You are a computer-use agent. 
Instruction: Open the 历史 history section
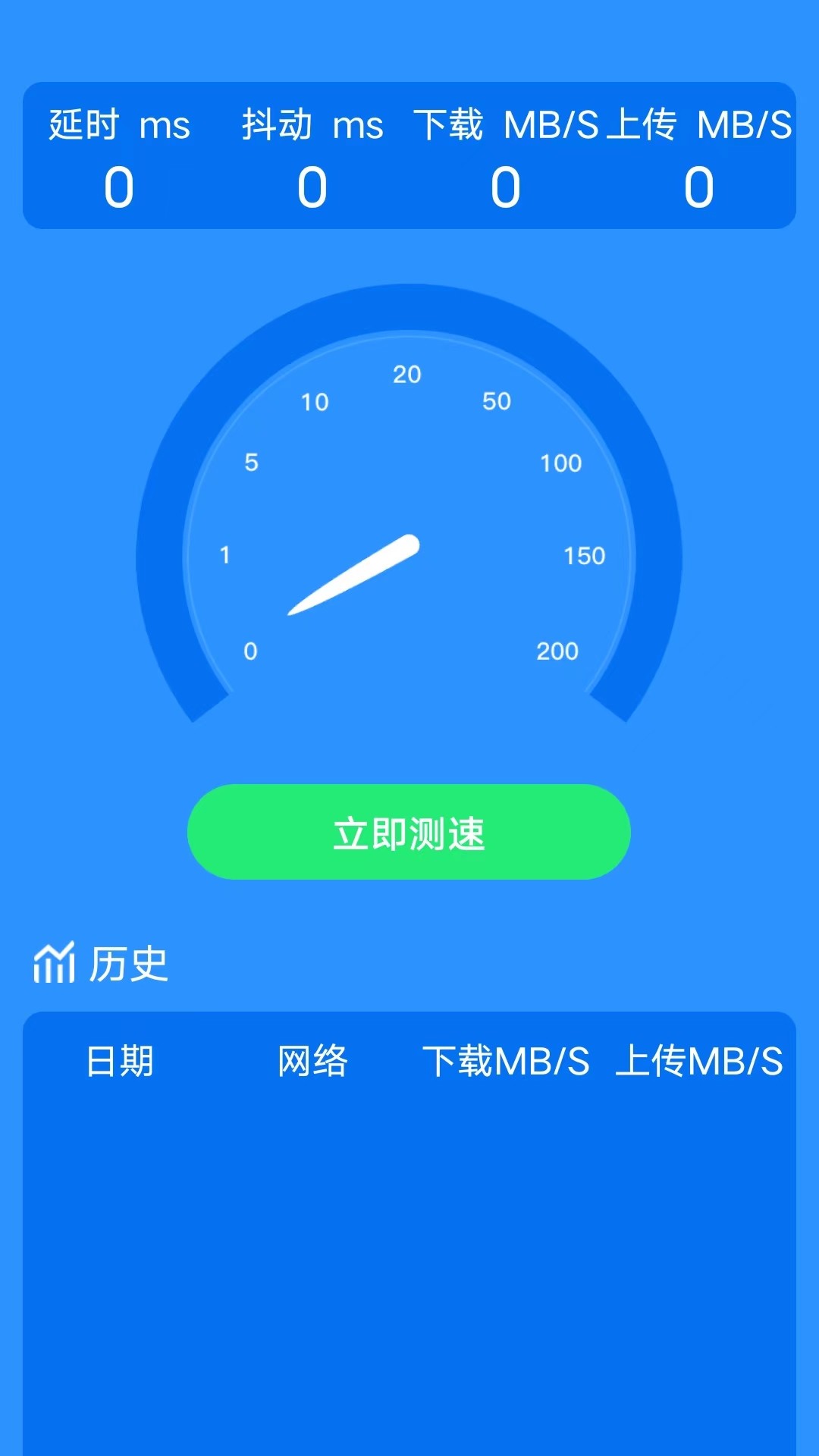[x=127, y=963]
